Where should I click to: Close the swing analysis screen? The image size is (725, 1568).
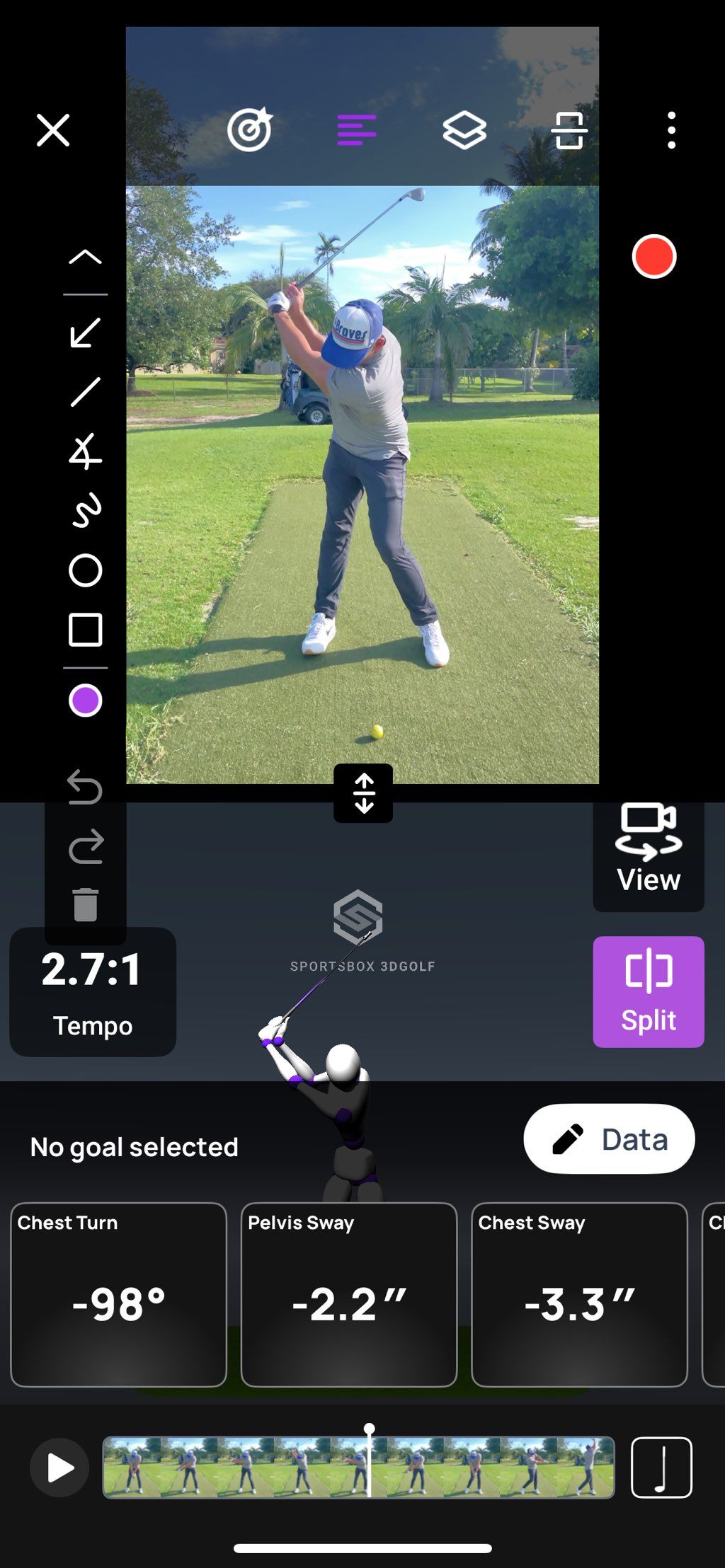point(53,130)
